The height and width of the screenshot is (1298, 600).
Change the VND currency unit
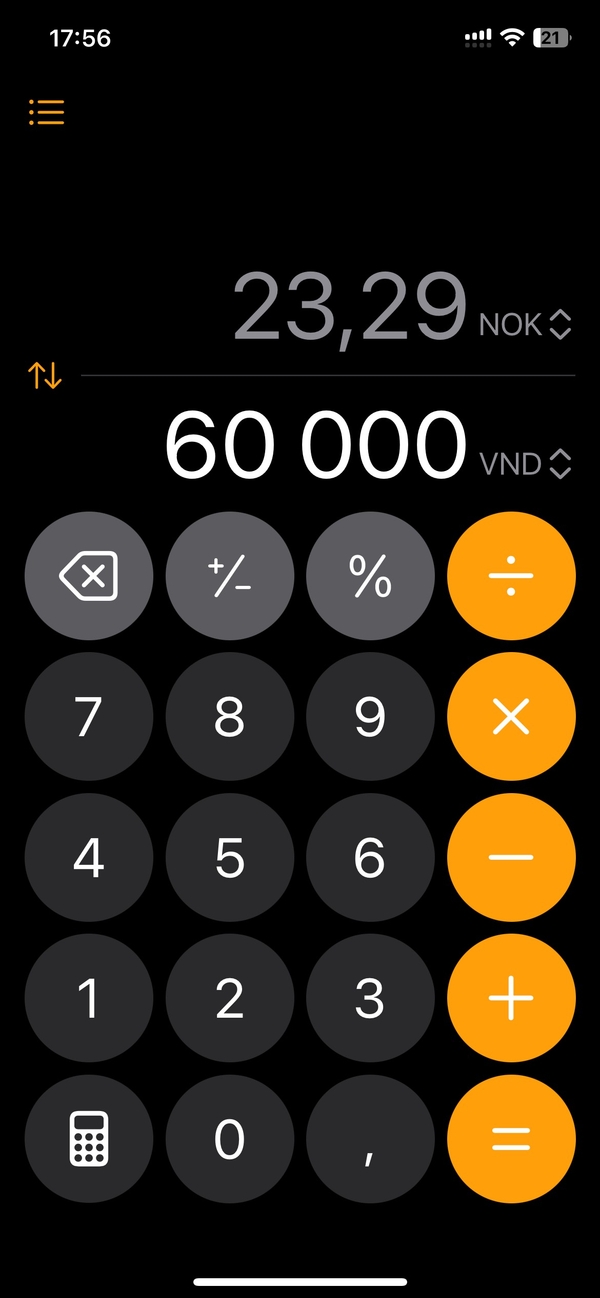(525, 464)
